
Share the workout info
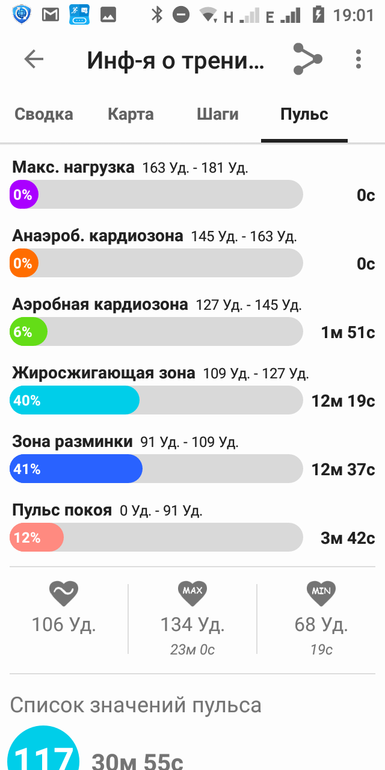click(x=307, y=59)
